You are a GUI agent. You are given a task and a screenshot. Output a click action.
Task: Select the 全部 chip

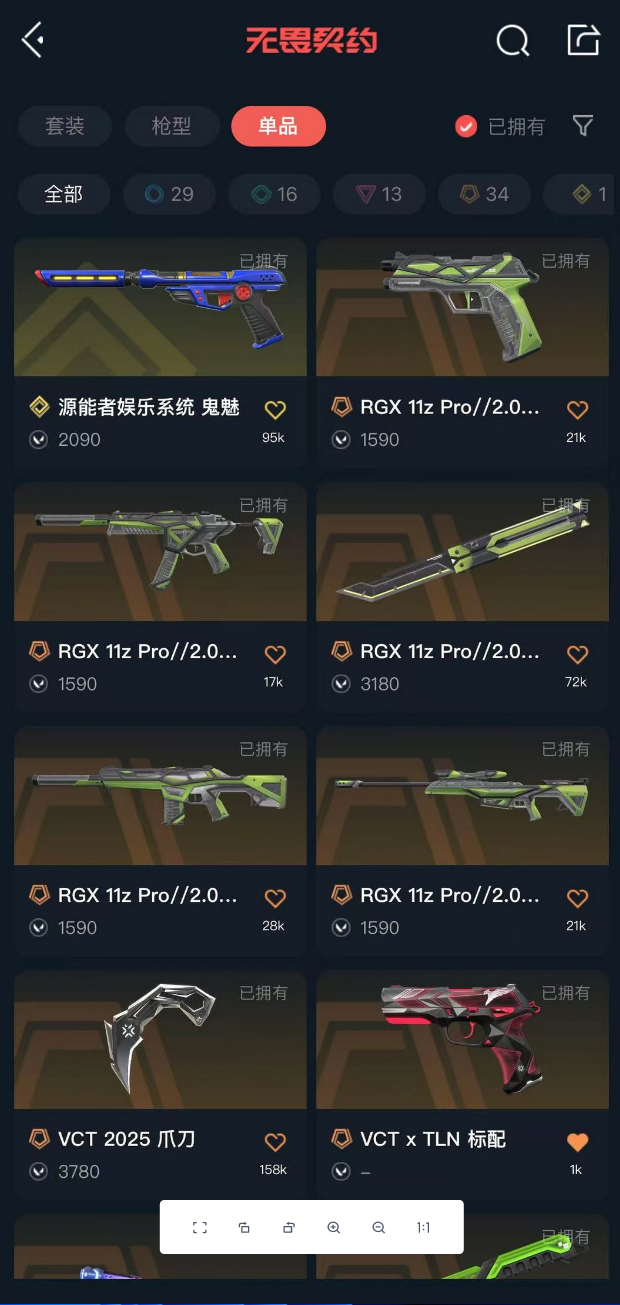click(64, 194)
